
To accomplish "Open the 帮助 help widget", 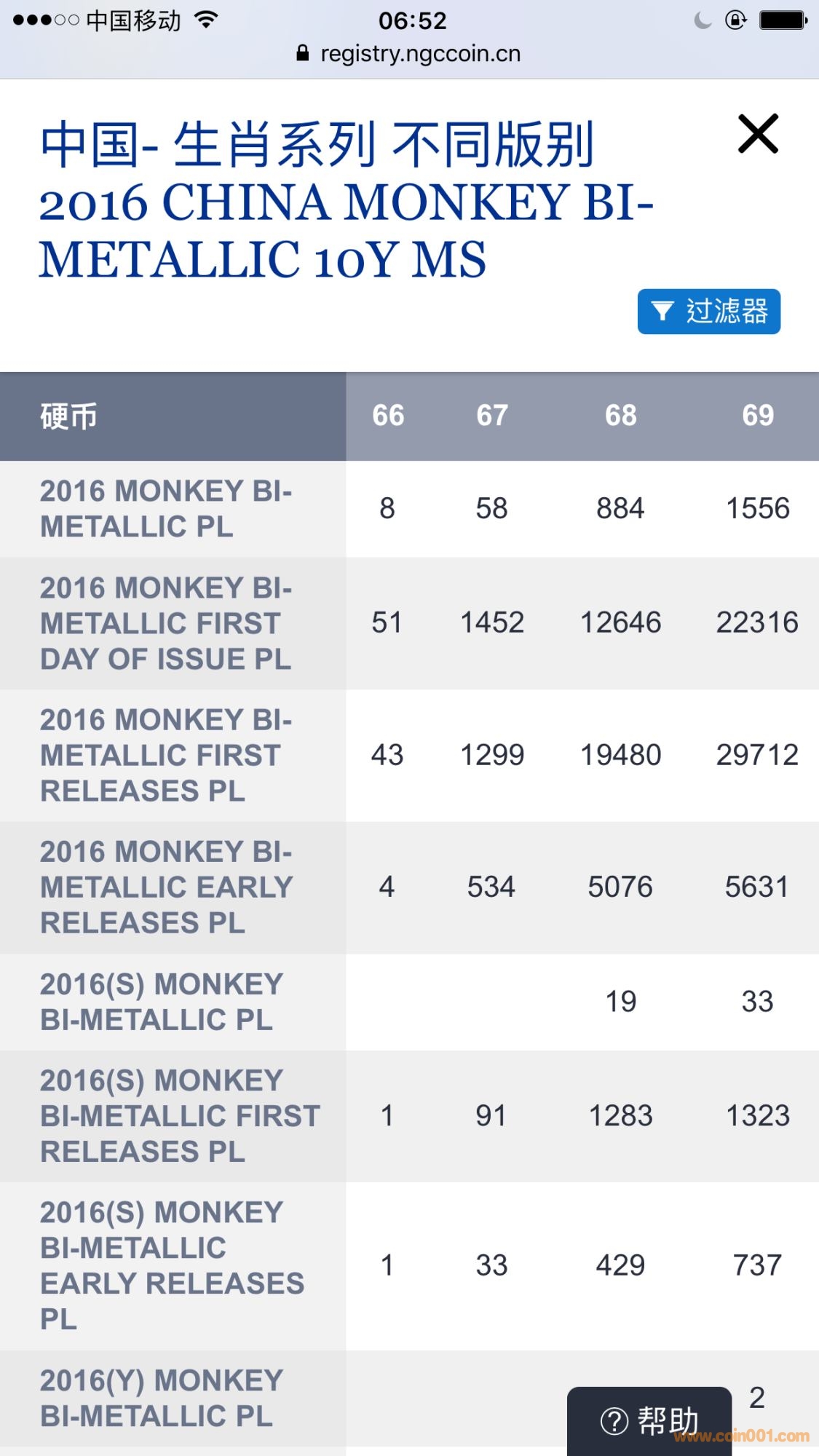I will 649,1420.
